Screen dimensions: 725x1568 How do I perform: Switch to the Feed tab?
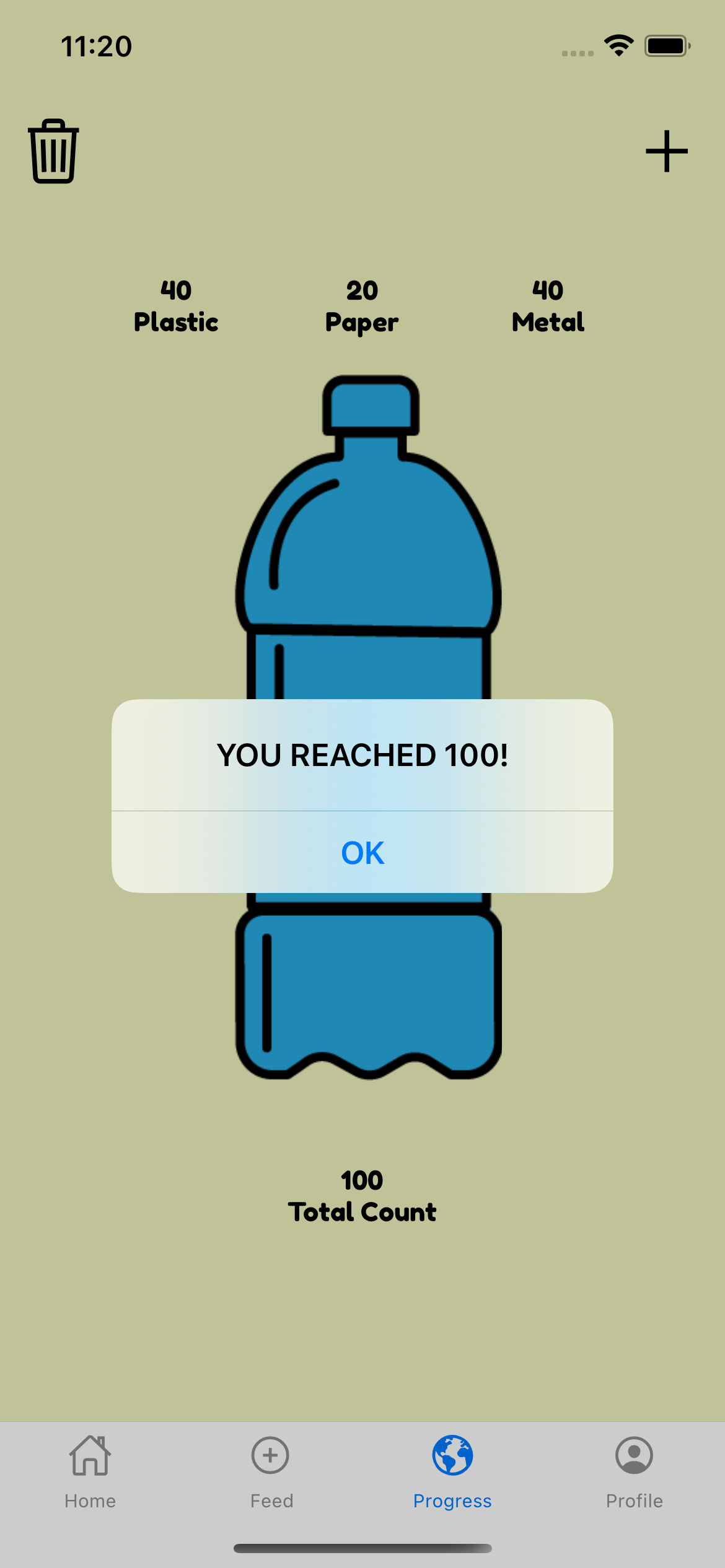271,1500
